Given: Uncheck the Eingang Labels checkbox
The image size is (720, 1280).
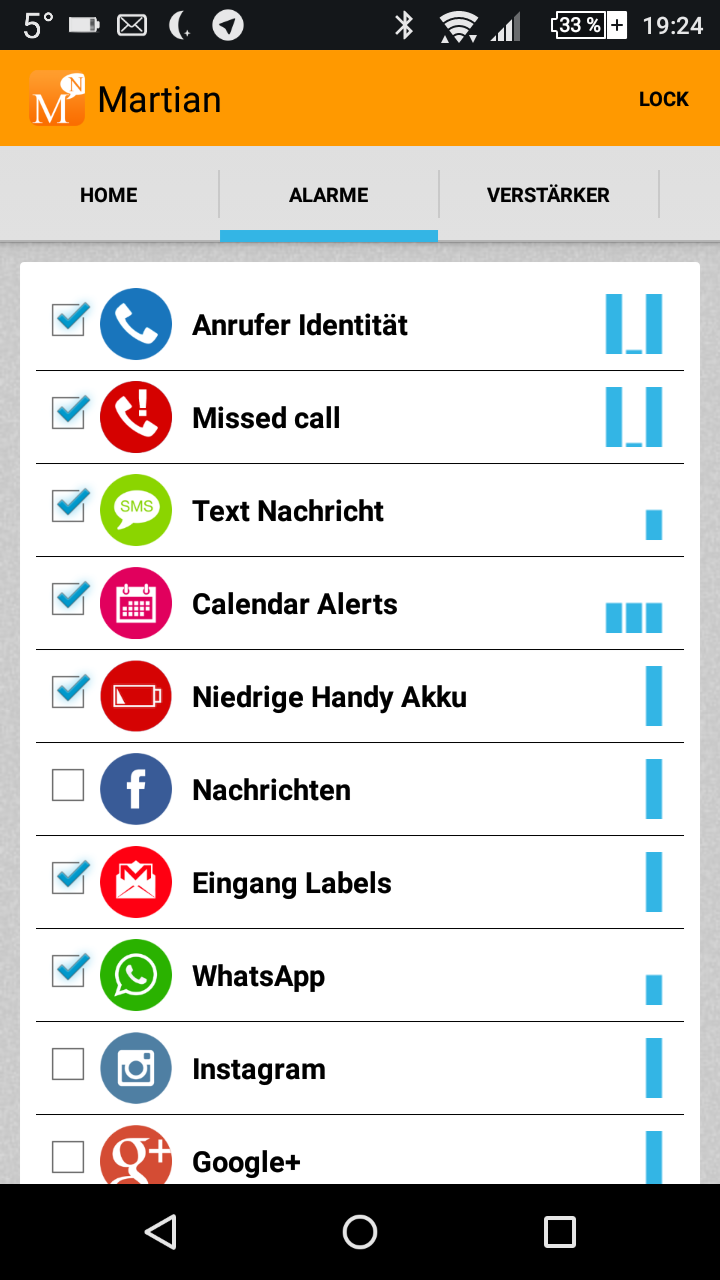Looking at the screenshot, I should point(69,880).
